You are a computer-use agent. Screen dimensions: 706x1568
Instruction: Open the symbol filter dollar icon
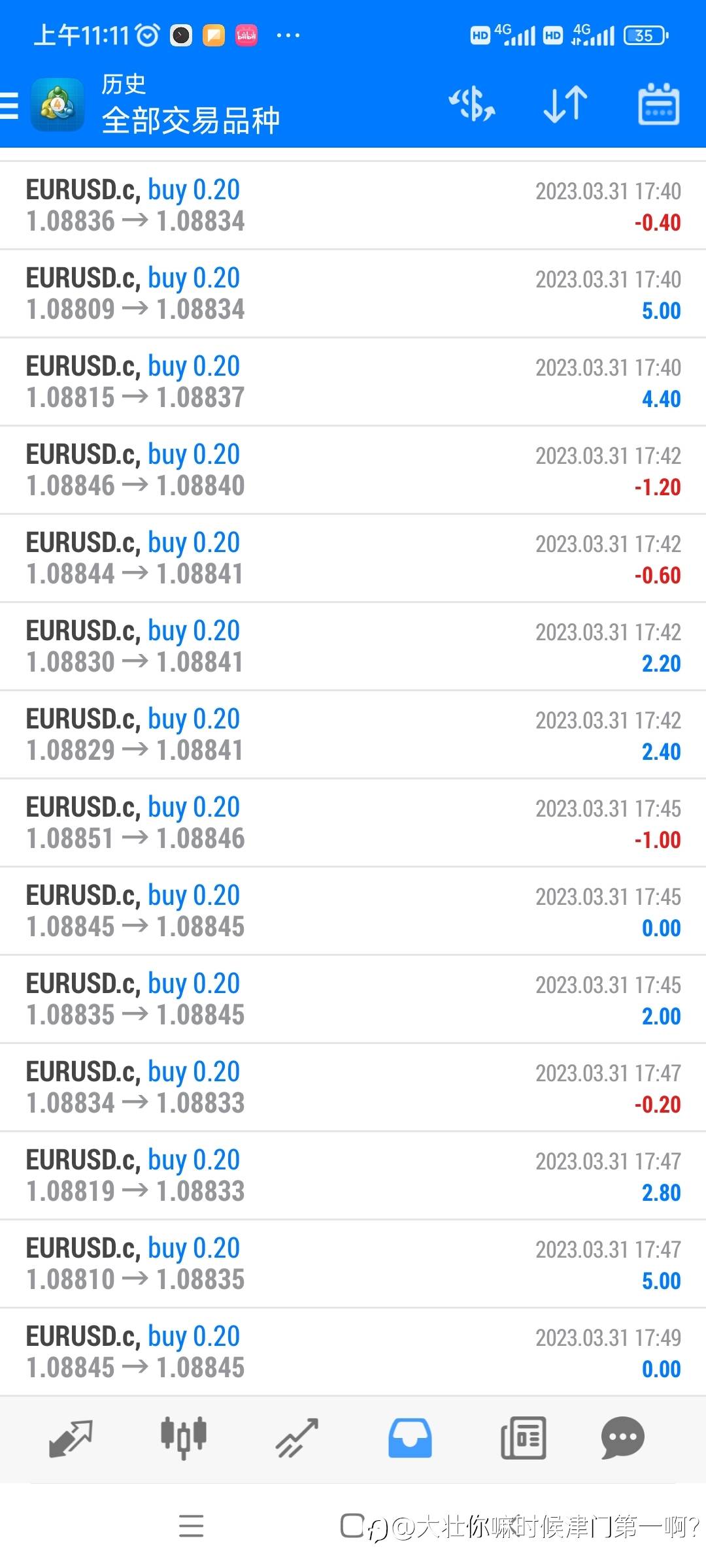click(x=471, y=105)
